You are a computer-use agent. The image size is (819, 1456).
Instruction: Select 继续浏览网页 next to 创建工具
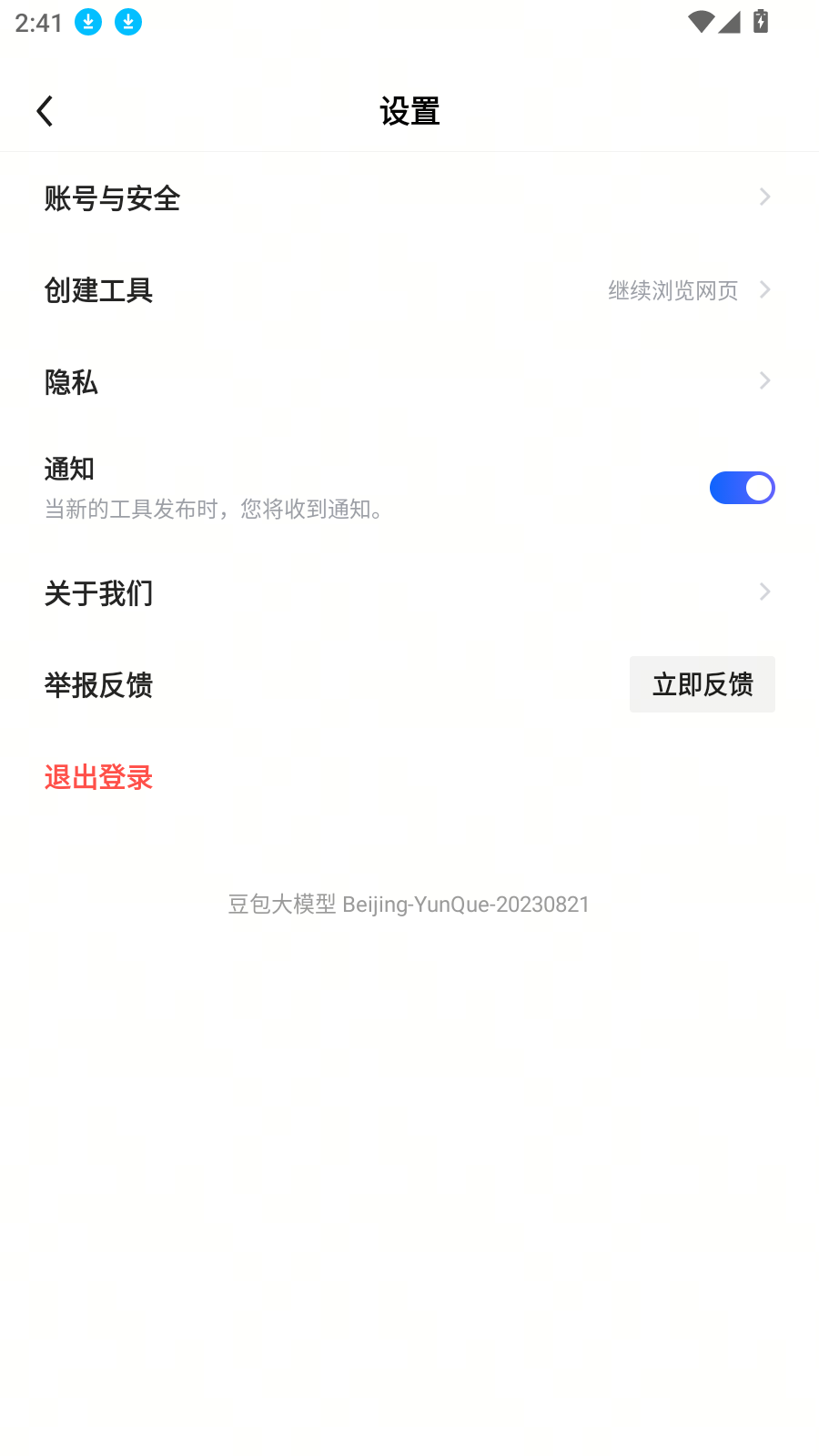pyautogui.click(x=673, y=290)
